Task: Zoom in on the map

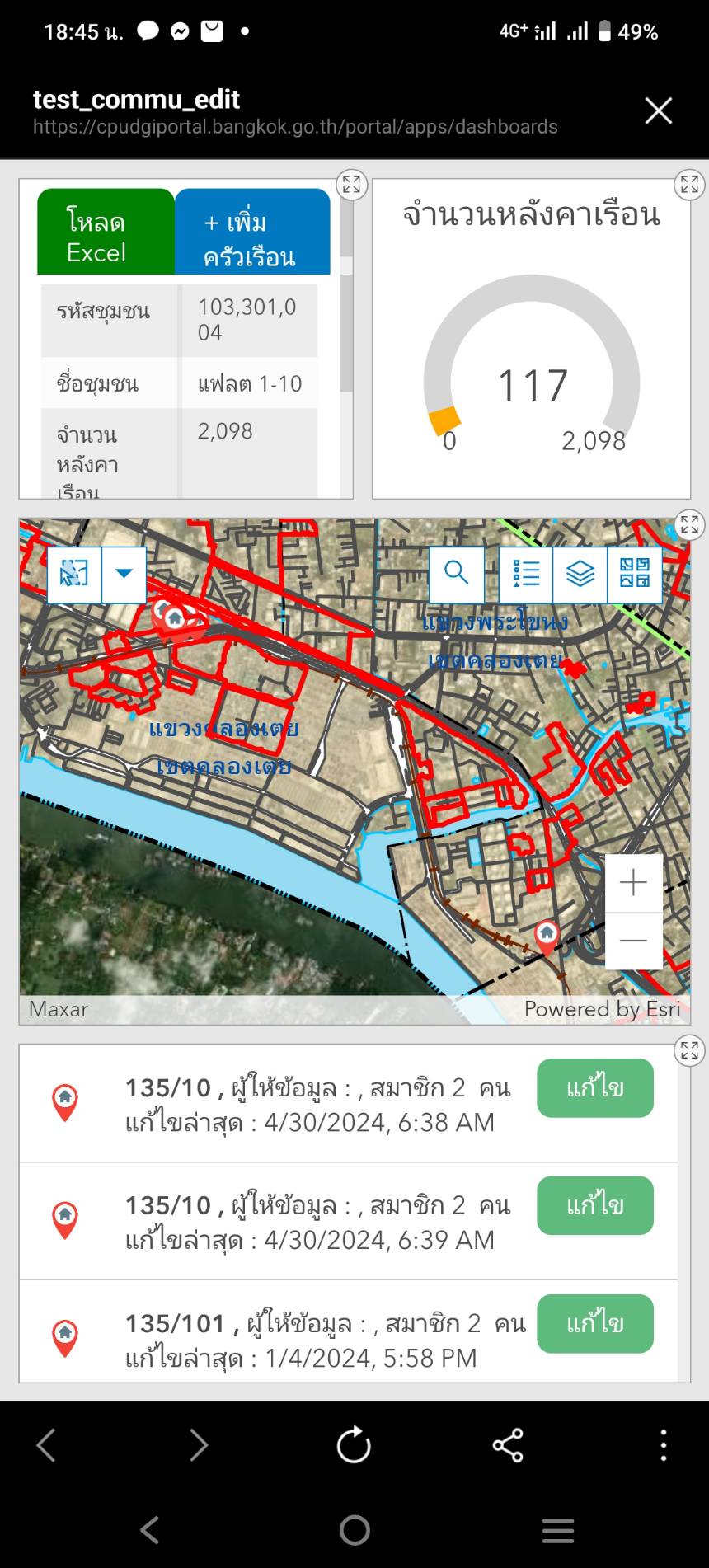Action: pyautogui.click(x=633, y=883)
